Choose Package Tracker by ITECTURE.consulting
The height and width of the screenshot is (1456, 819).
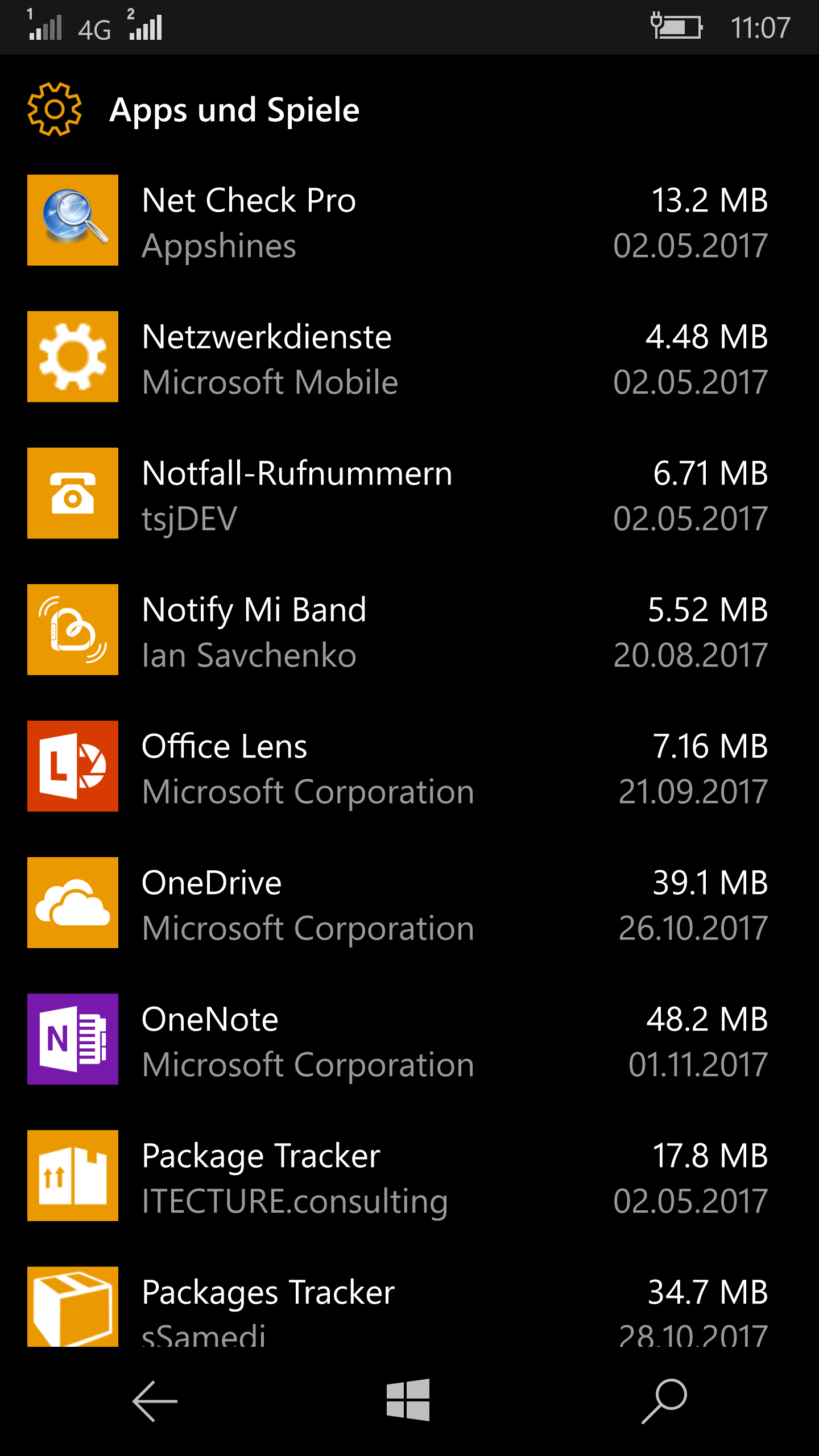point(409,1176)
